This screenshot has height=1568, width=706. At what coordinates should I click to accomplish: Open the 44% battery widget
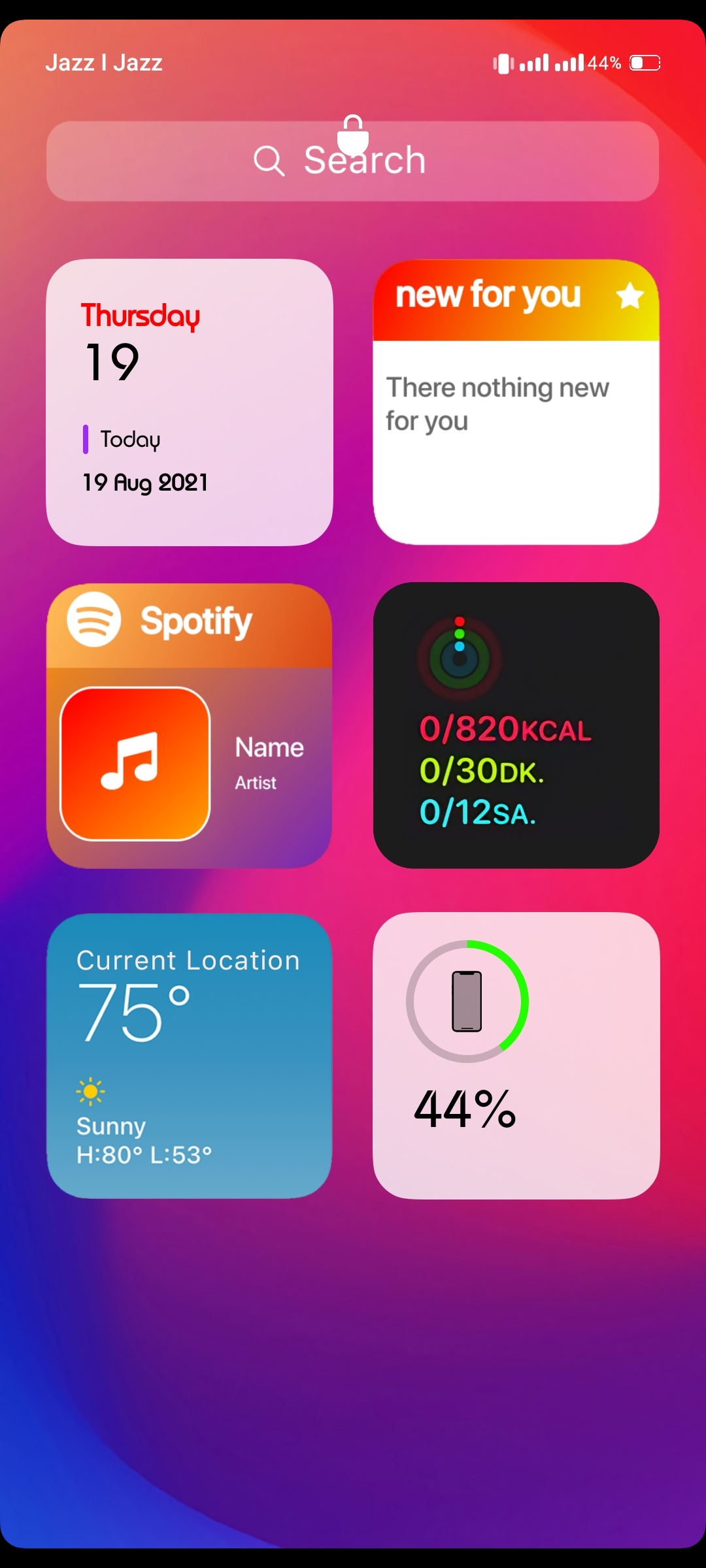(516, 1056)
